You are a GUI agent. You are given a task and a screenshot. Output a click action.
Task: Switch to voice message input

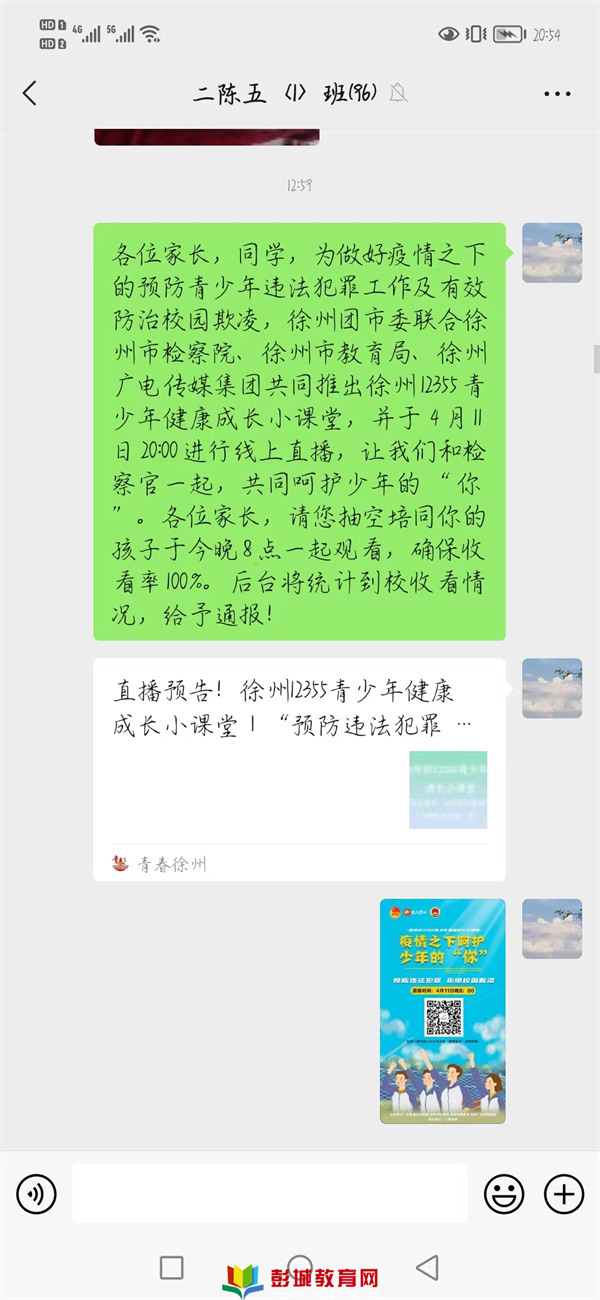coord(37,1193)
